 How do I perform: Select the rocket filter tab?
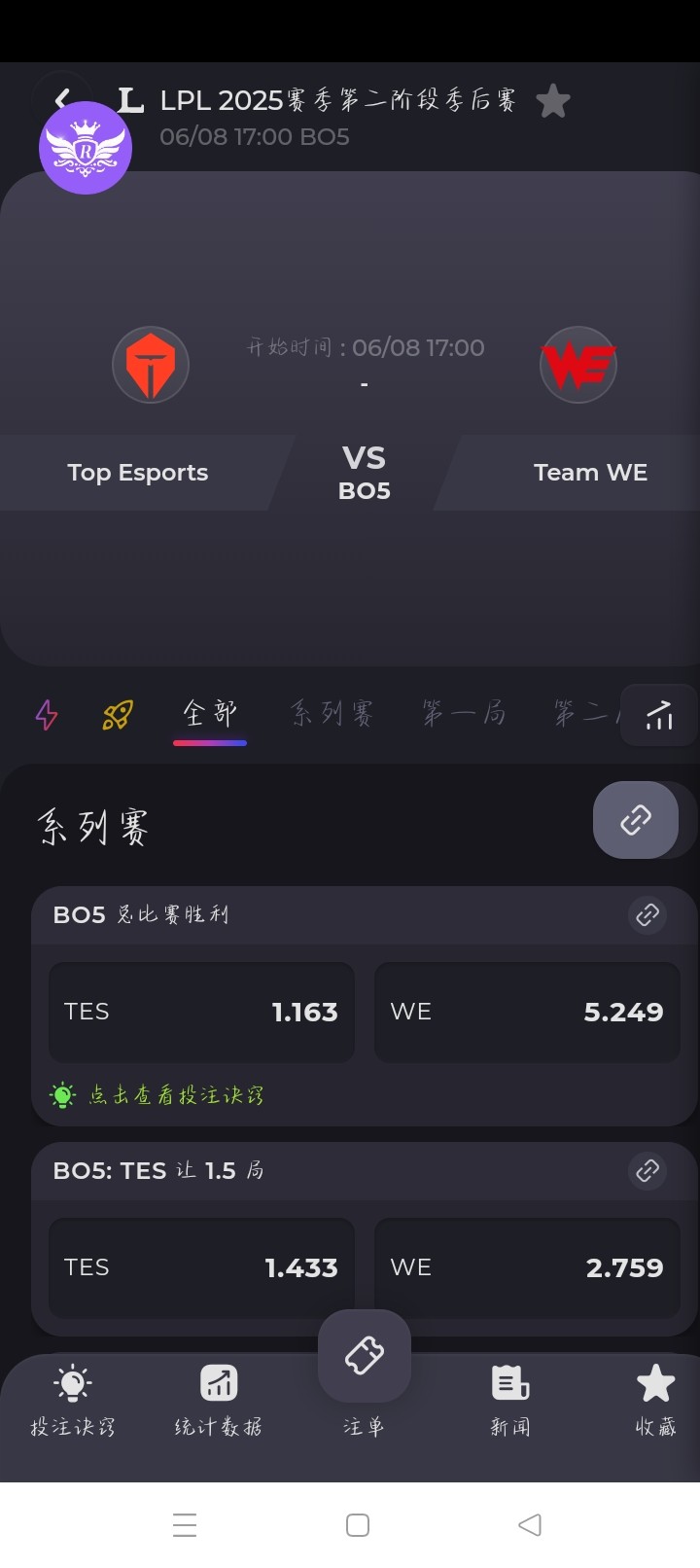(118, 716)
